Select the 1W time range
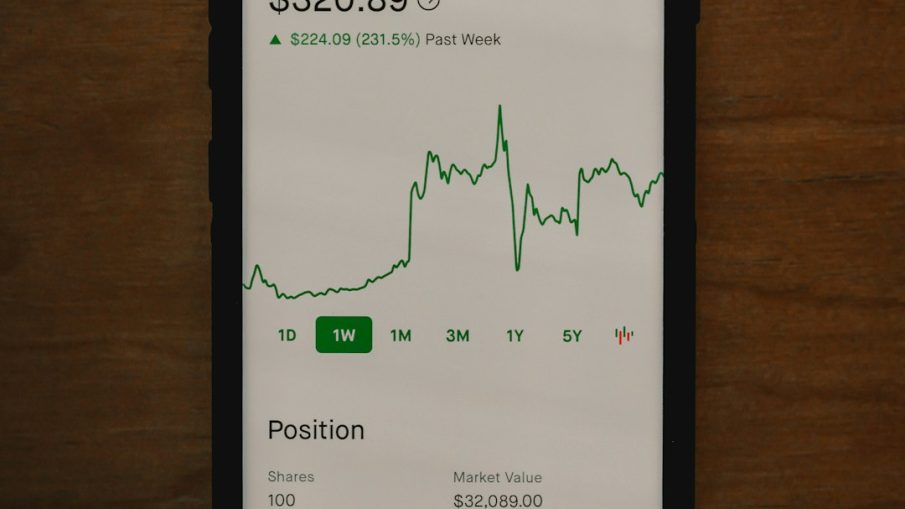The image size is (905, 509). [344, 336]
